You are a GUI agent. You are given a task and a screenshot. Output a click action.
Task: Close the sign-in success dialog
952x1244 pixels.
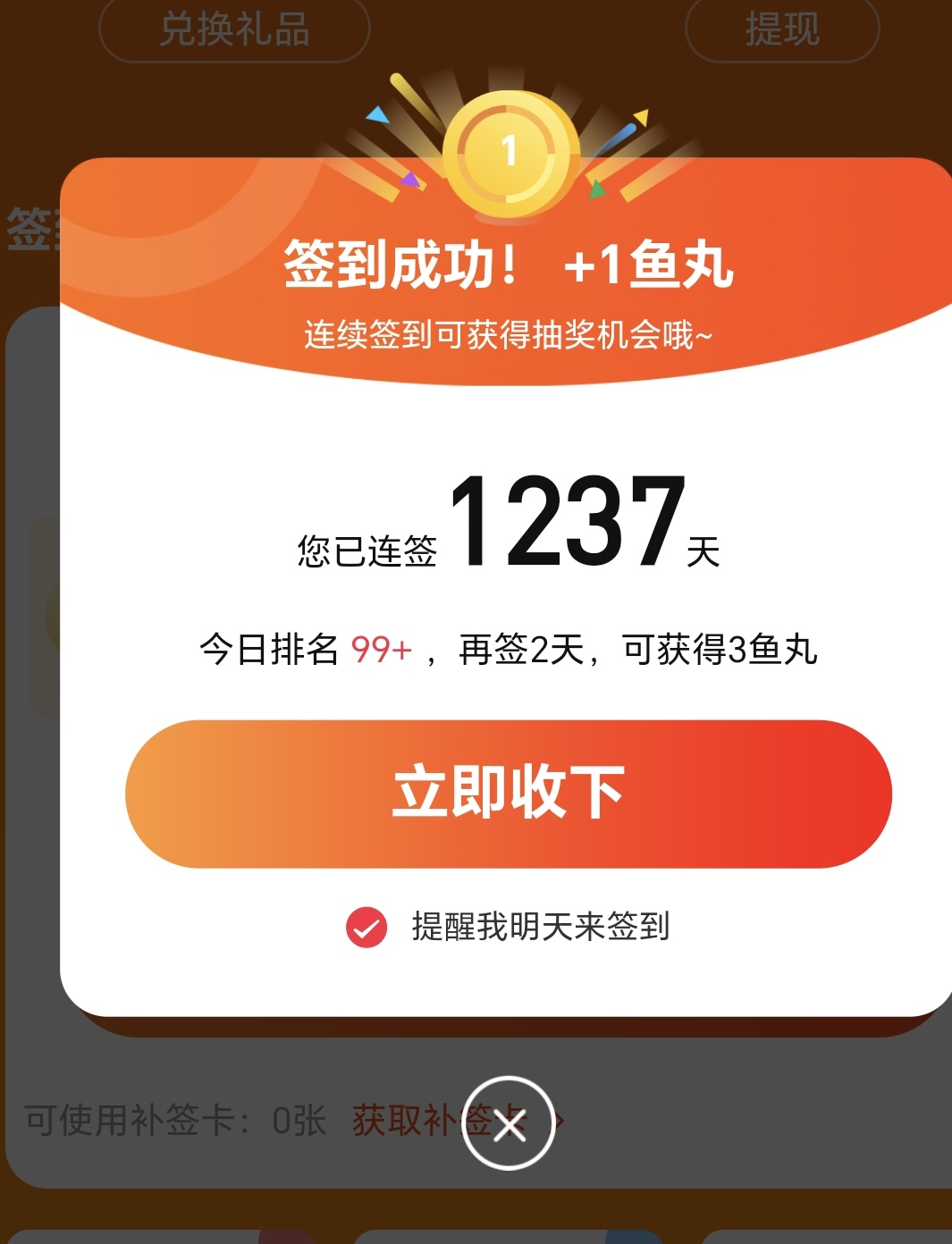coord(509,1123)
